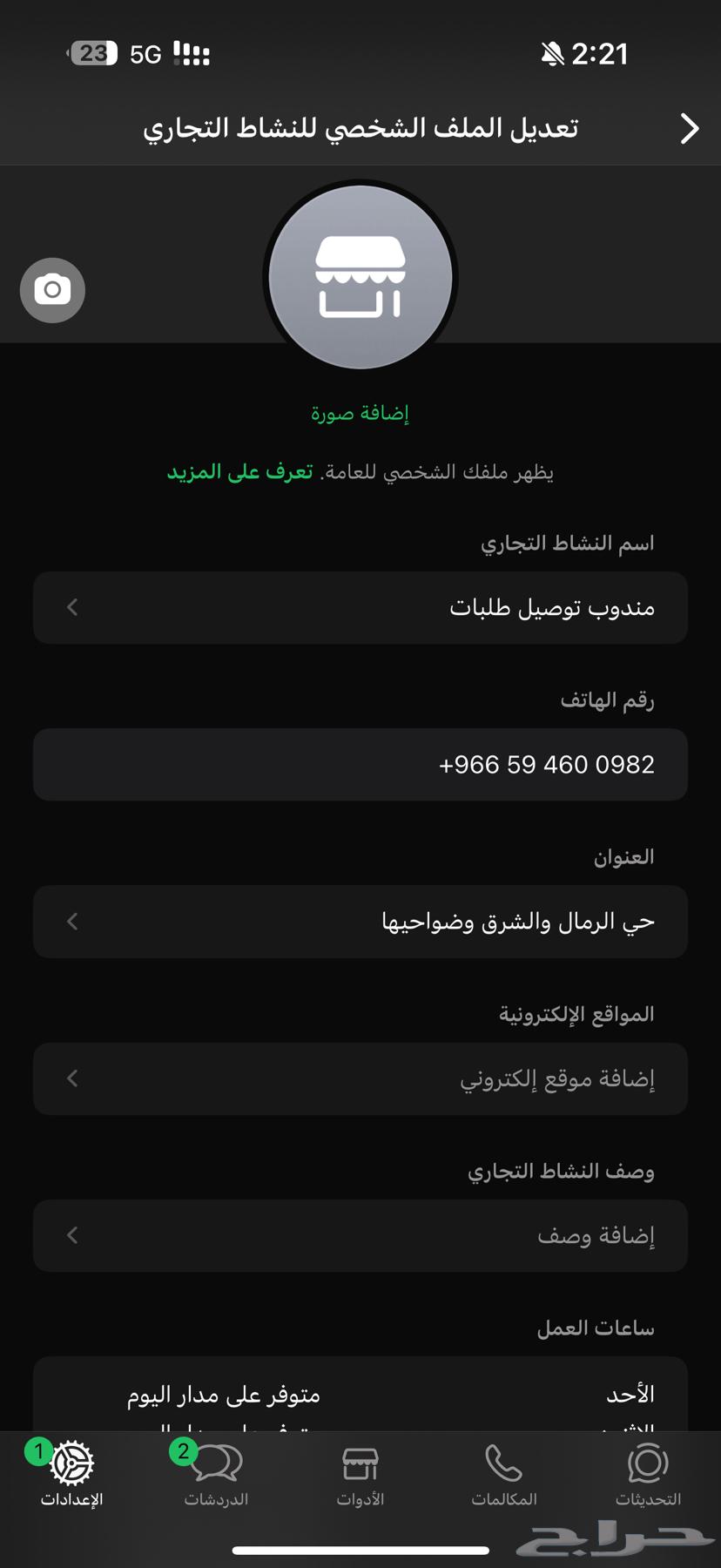Tap the business profile picture placeholder
Viewport: 721px width, 1568px height.
pyautogui.click(x=360, y=277)
